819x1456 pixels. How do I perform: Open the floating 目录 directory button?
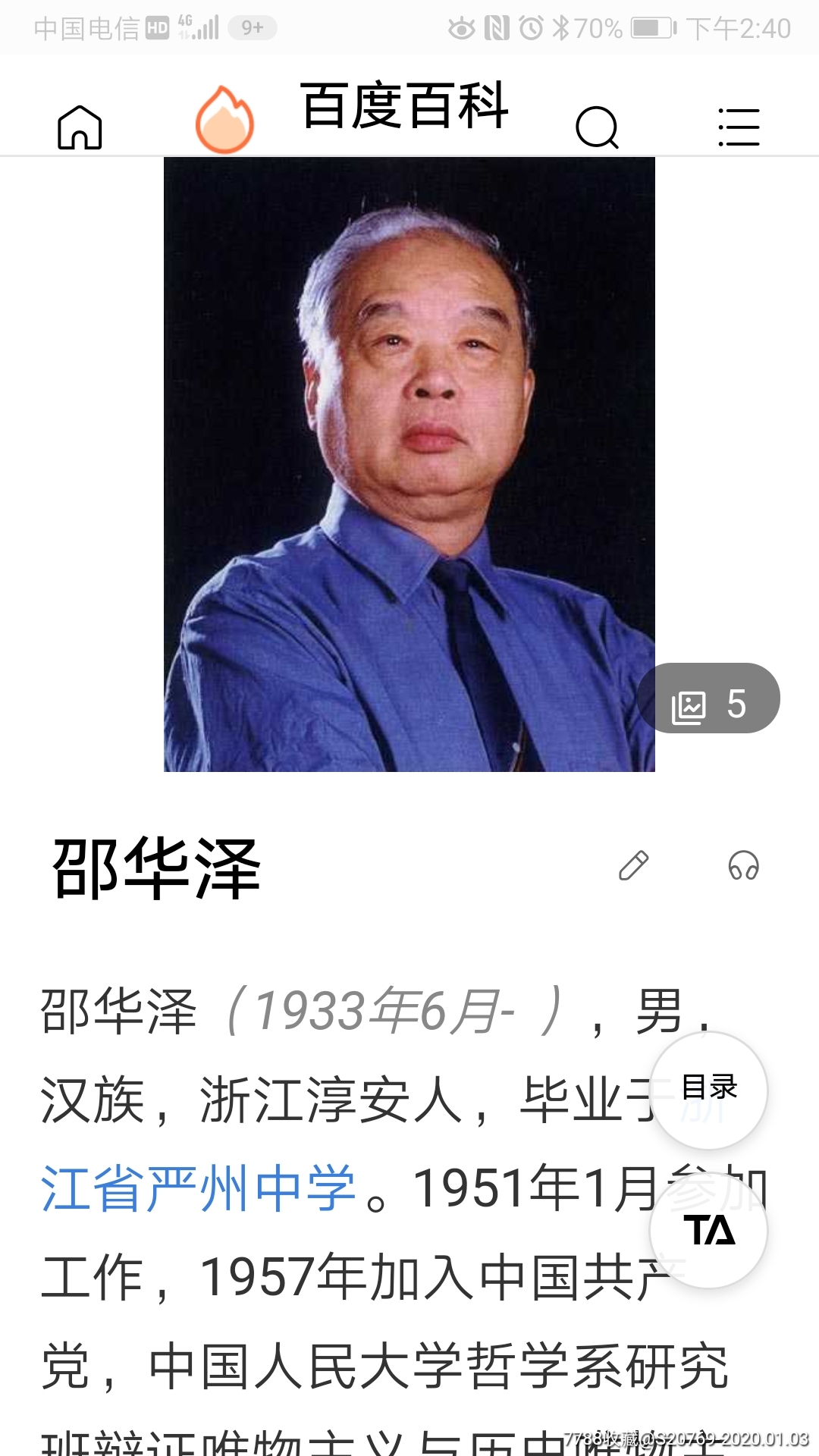click(709, 1087)
